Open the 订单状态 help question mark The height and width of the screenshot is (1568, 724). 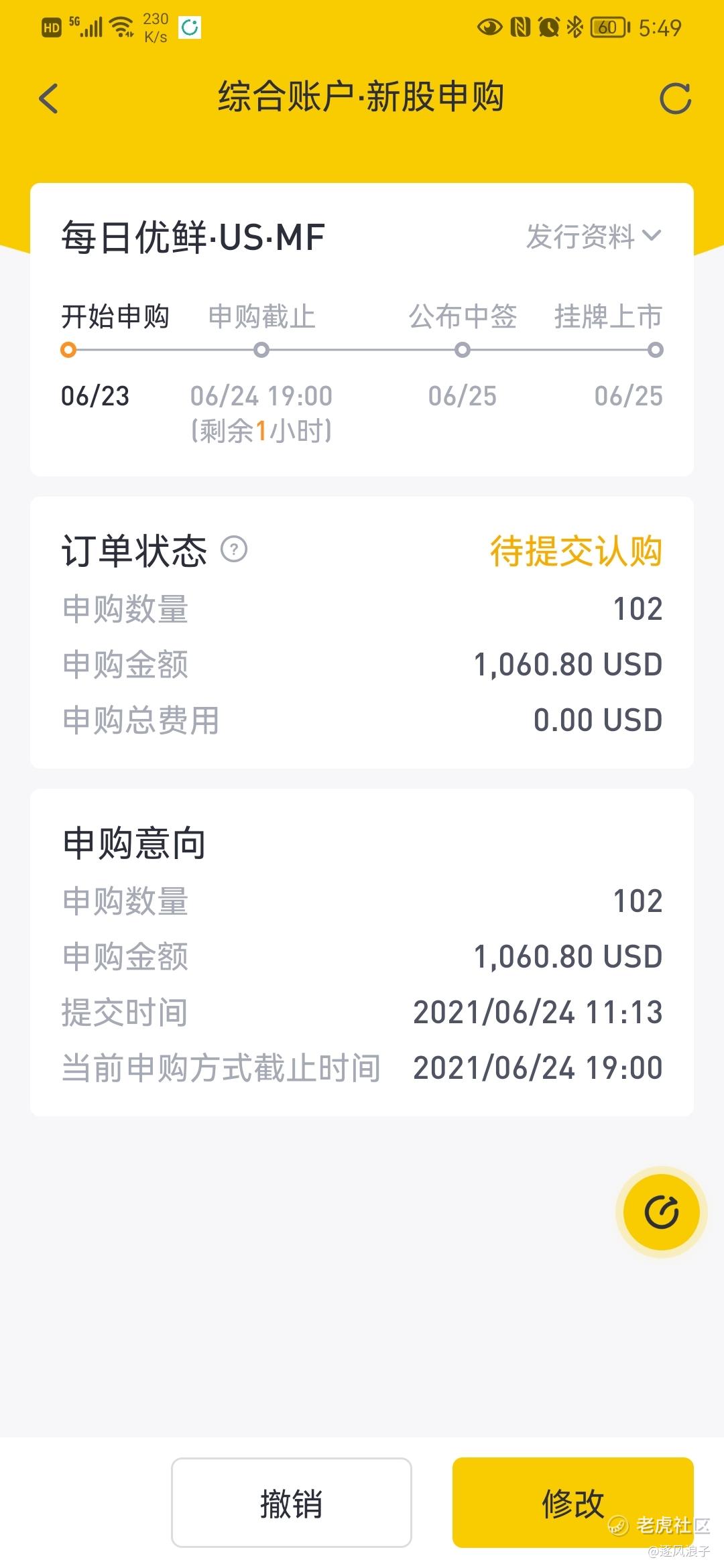coord(234,550)
